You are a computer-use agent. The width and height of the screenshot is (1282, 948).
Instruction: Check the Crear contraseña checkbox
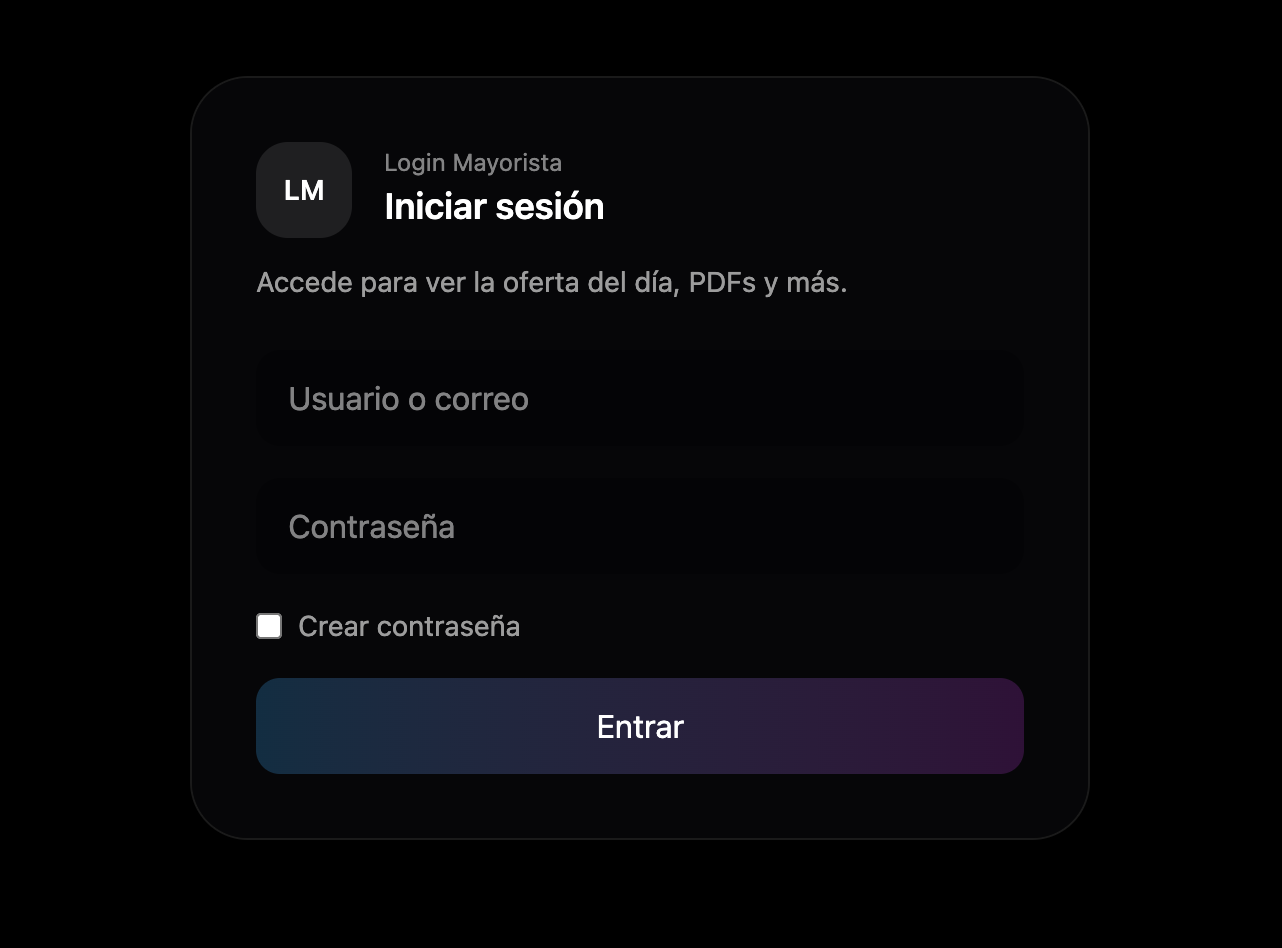(x=269, y=626)
